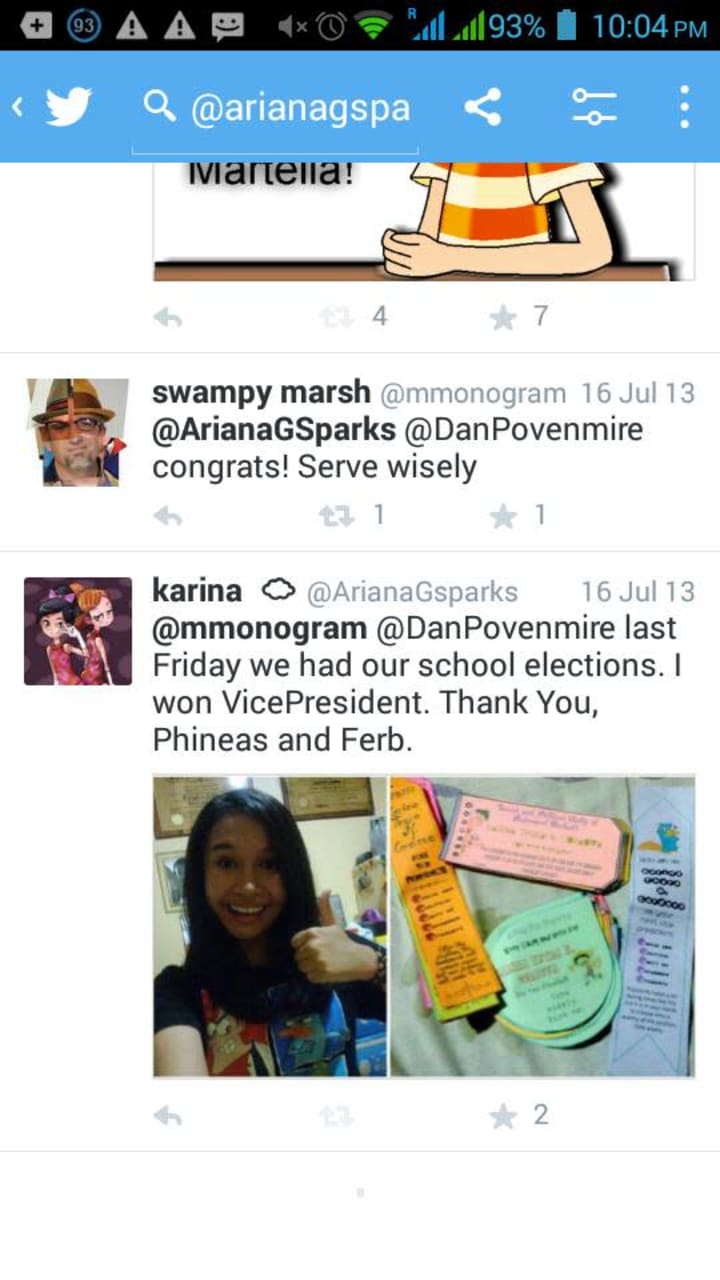The height and width of the screenshot is (1280, 720).
Task: Open karina's profile avatar
Action: [x=77, y=631]
